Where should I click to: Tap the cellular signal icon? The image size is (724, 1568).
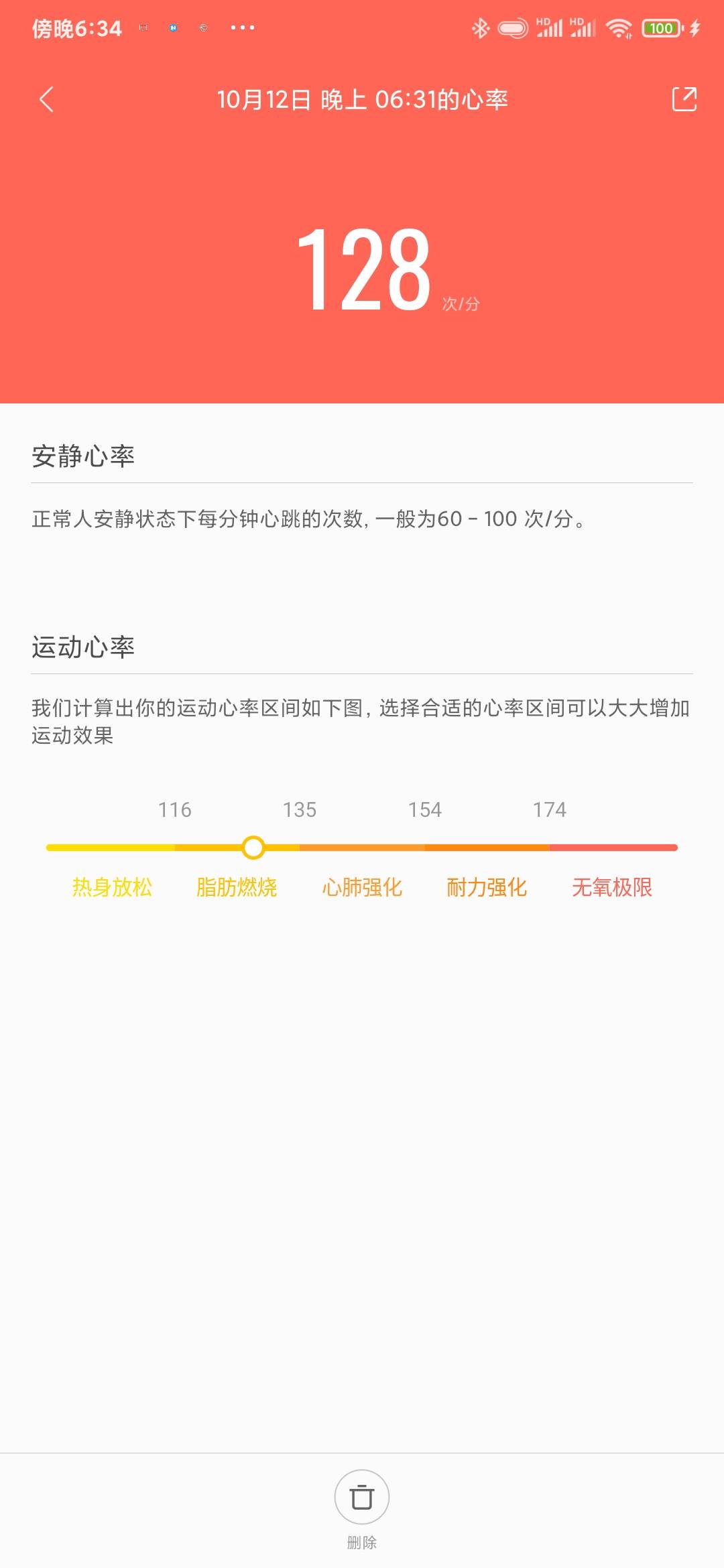551,27
